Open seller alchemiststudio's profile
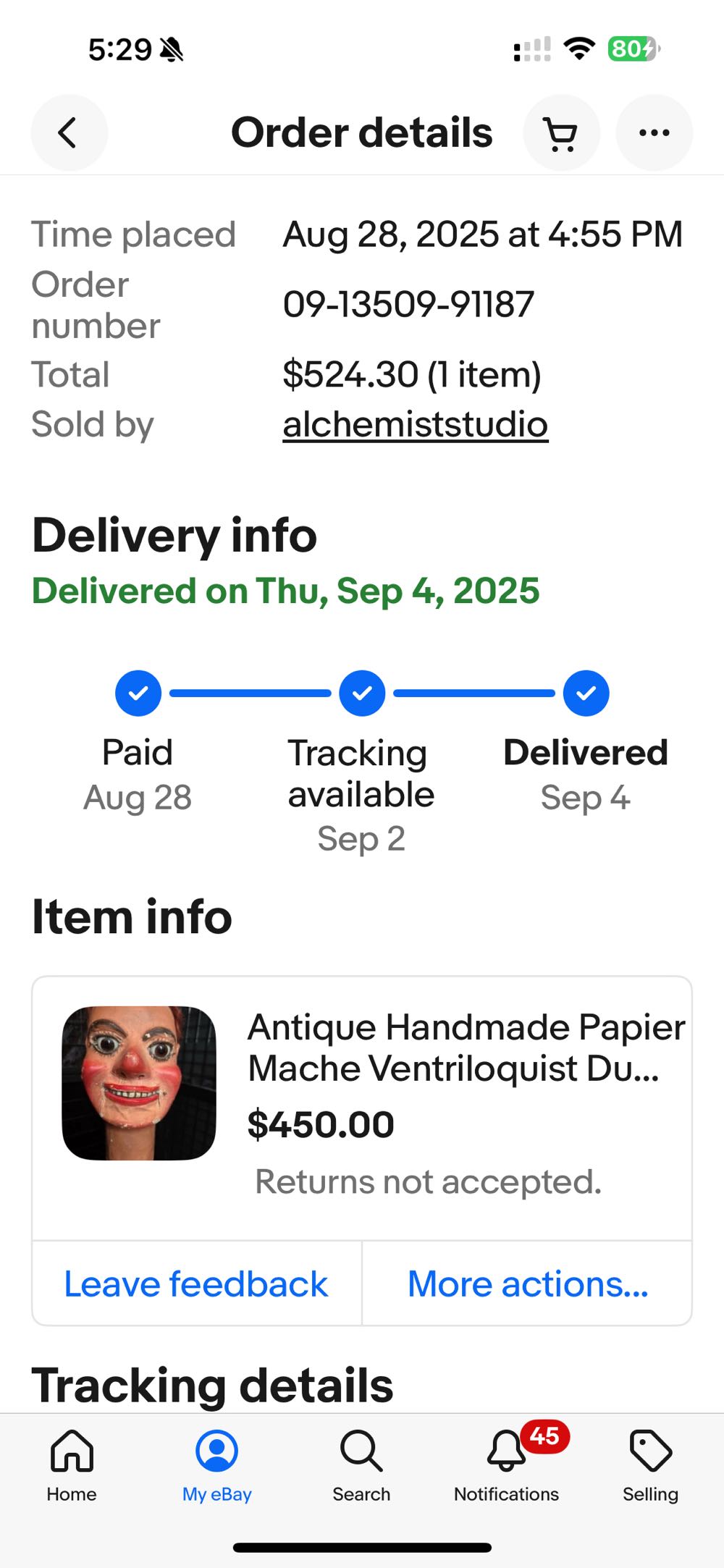 [x=415, y=425]
